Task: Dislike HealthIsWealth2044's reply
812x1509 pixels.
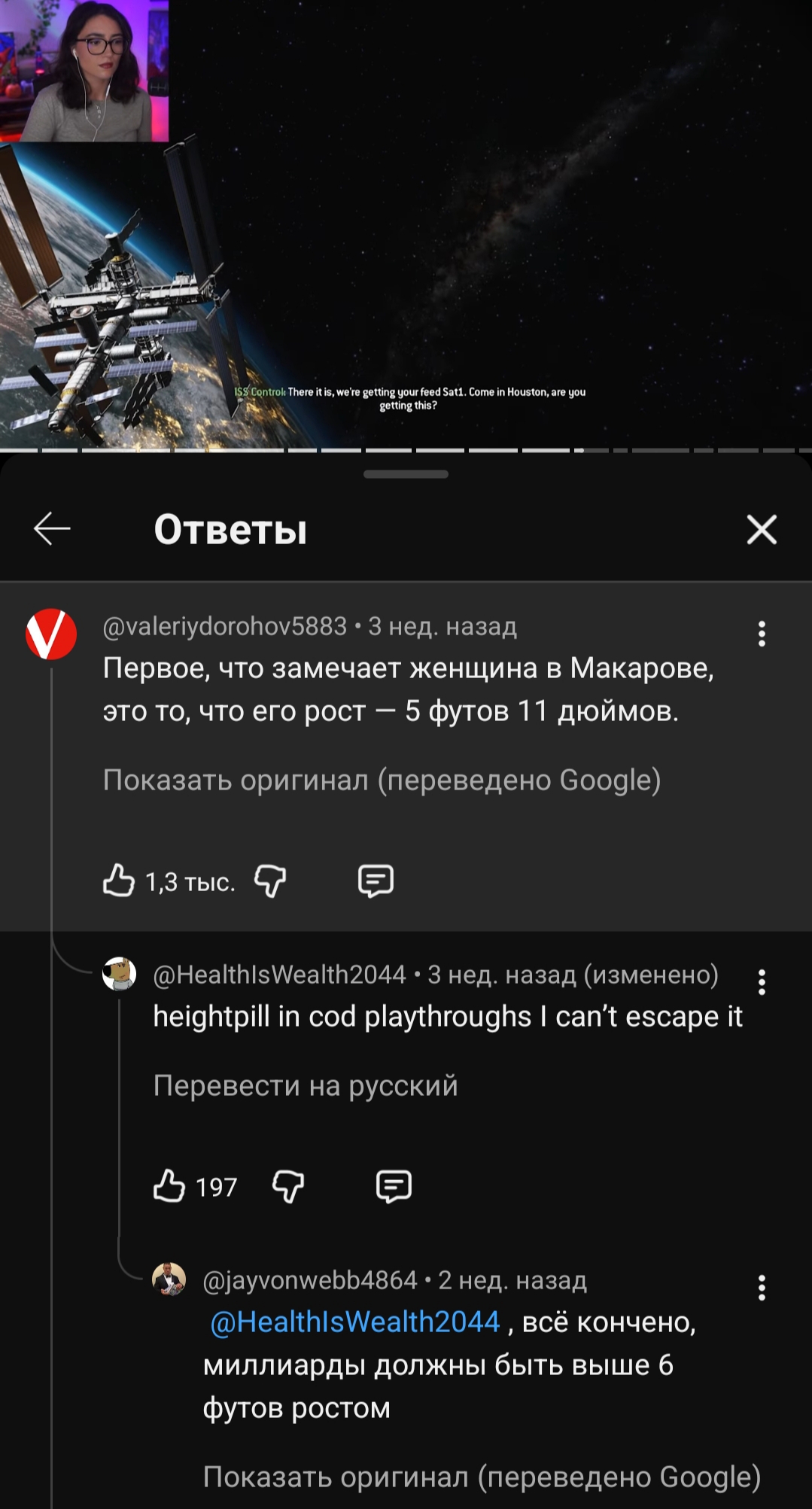Action: [x=288, y=1186]
